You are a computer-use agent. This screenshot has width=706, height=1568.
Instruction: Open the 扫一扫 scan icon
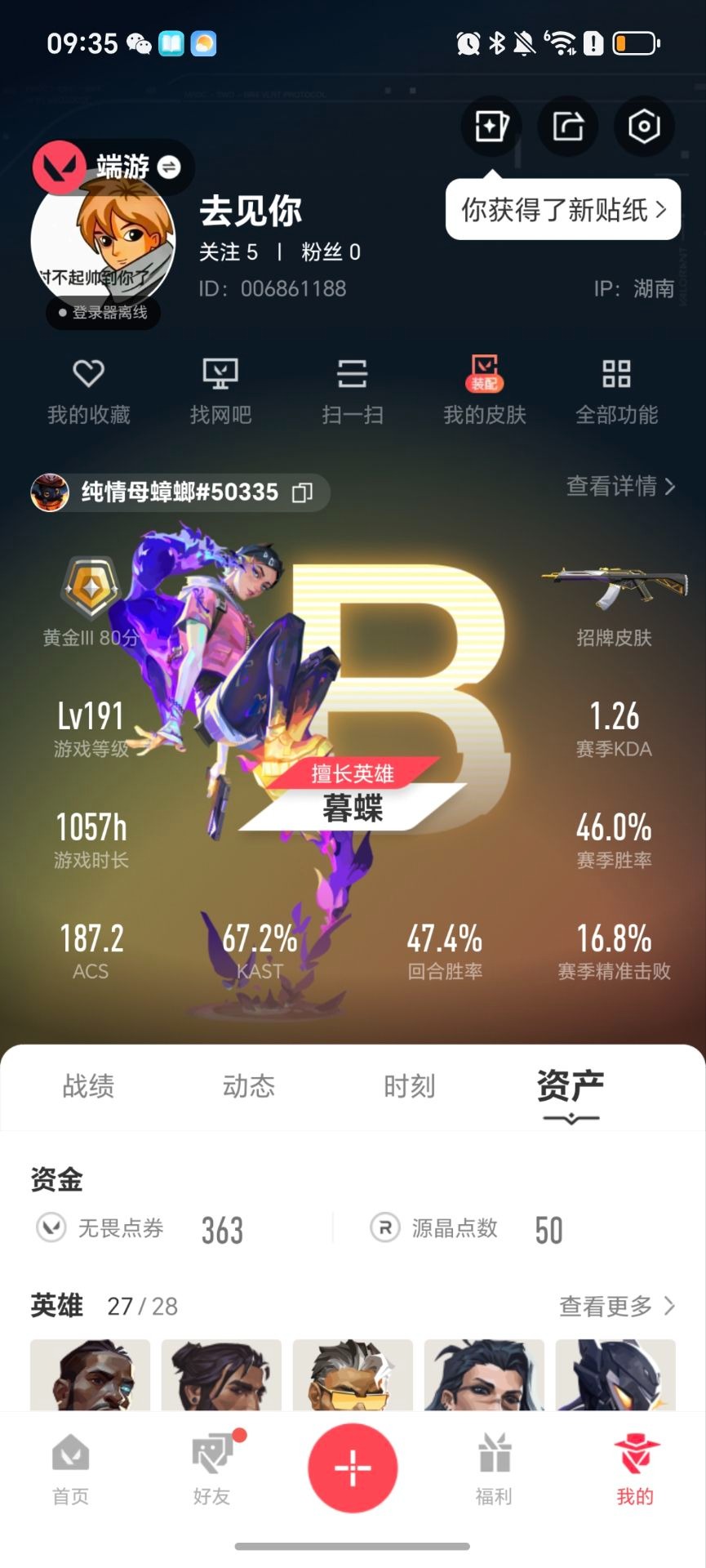[353, 388]
